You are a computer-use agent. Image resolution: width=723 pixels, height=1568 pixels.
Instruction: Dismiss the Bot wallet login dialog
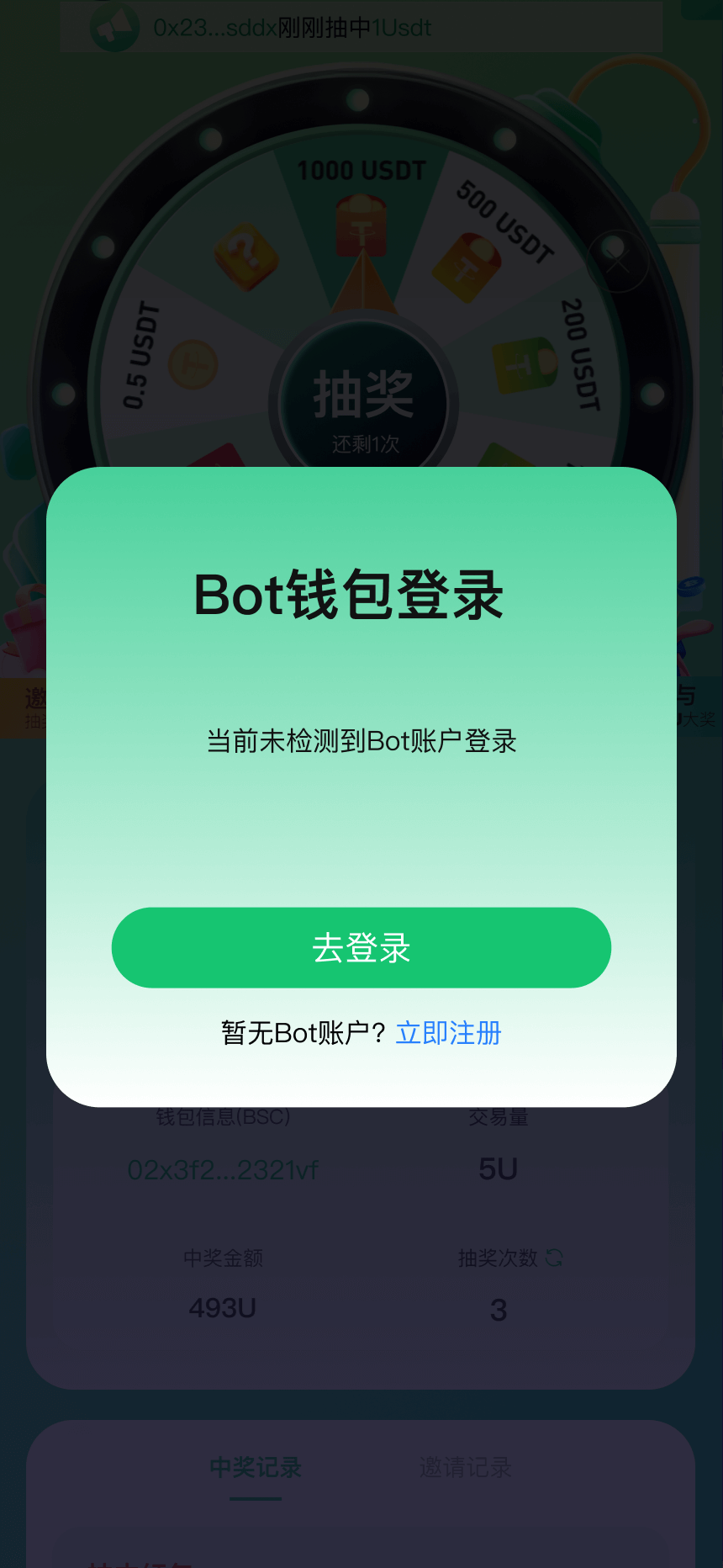click(x=617, y=261)
